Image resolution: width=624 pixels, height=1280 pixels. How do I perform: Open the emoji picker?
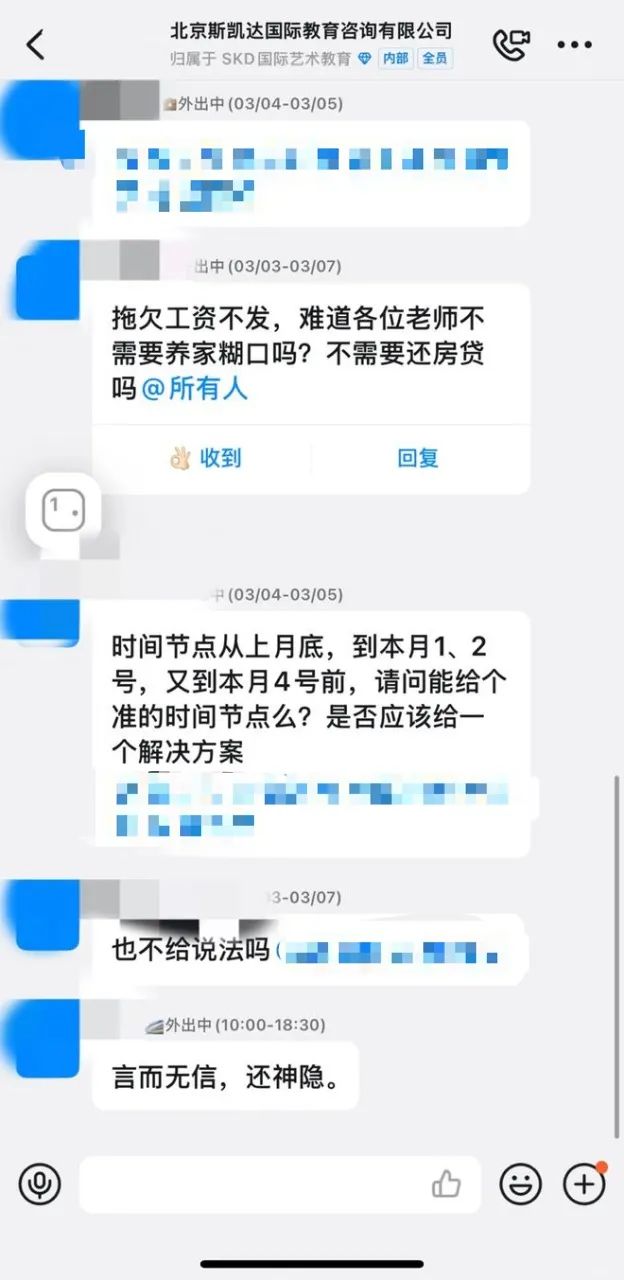[x=521, y=1185]
